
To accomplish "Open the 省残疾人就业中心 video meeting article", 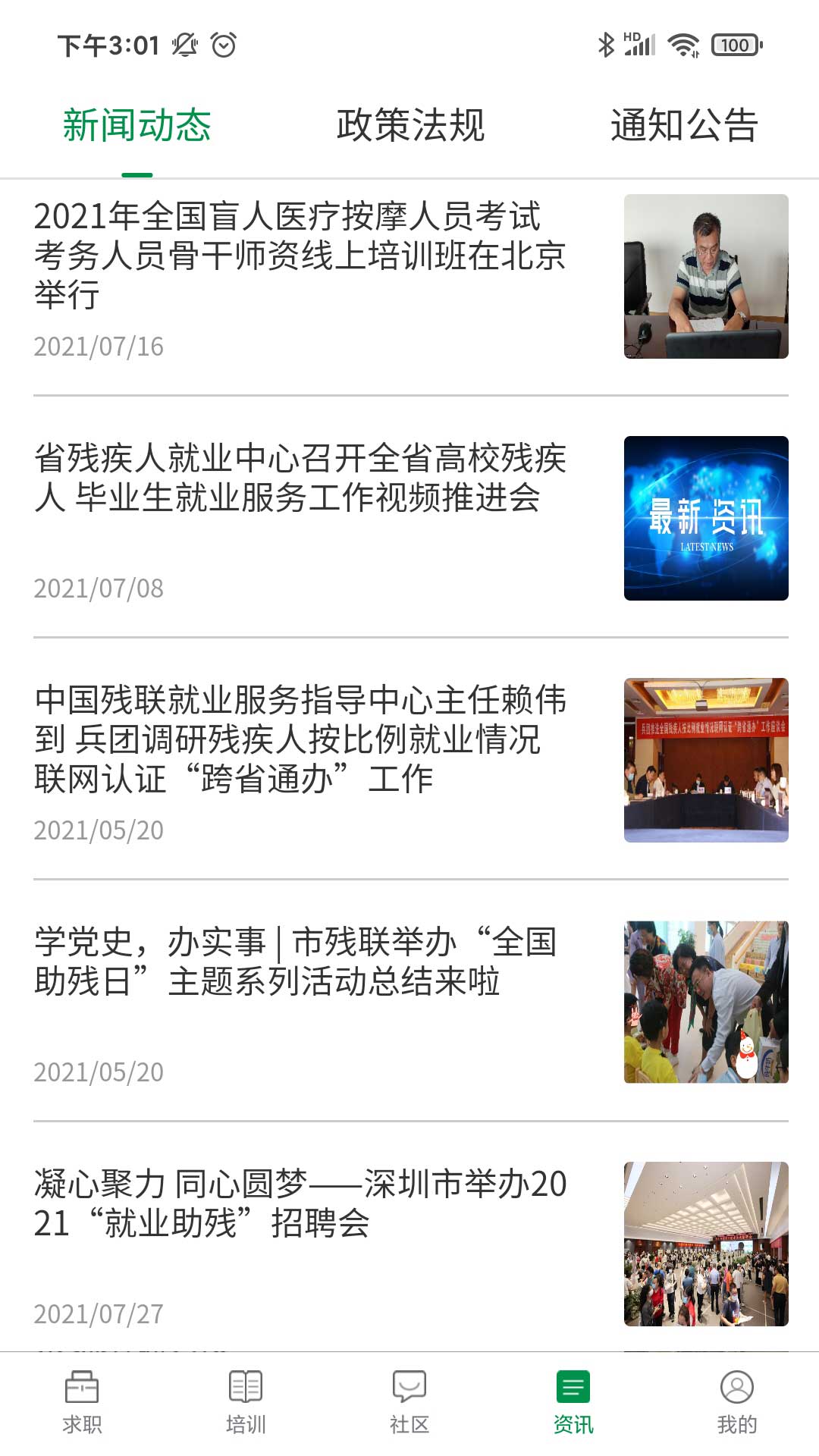I will pyautogui.click(x=300, y=478).
